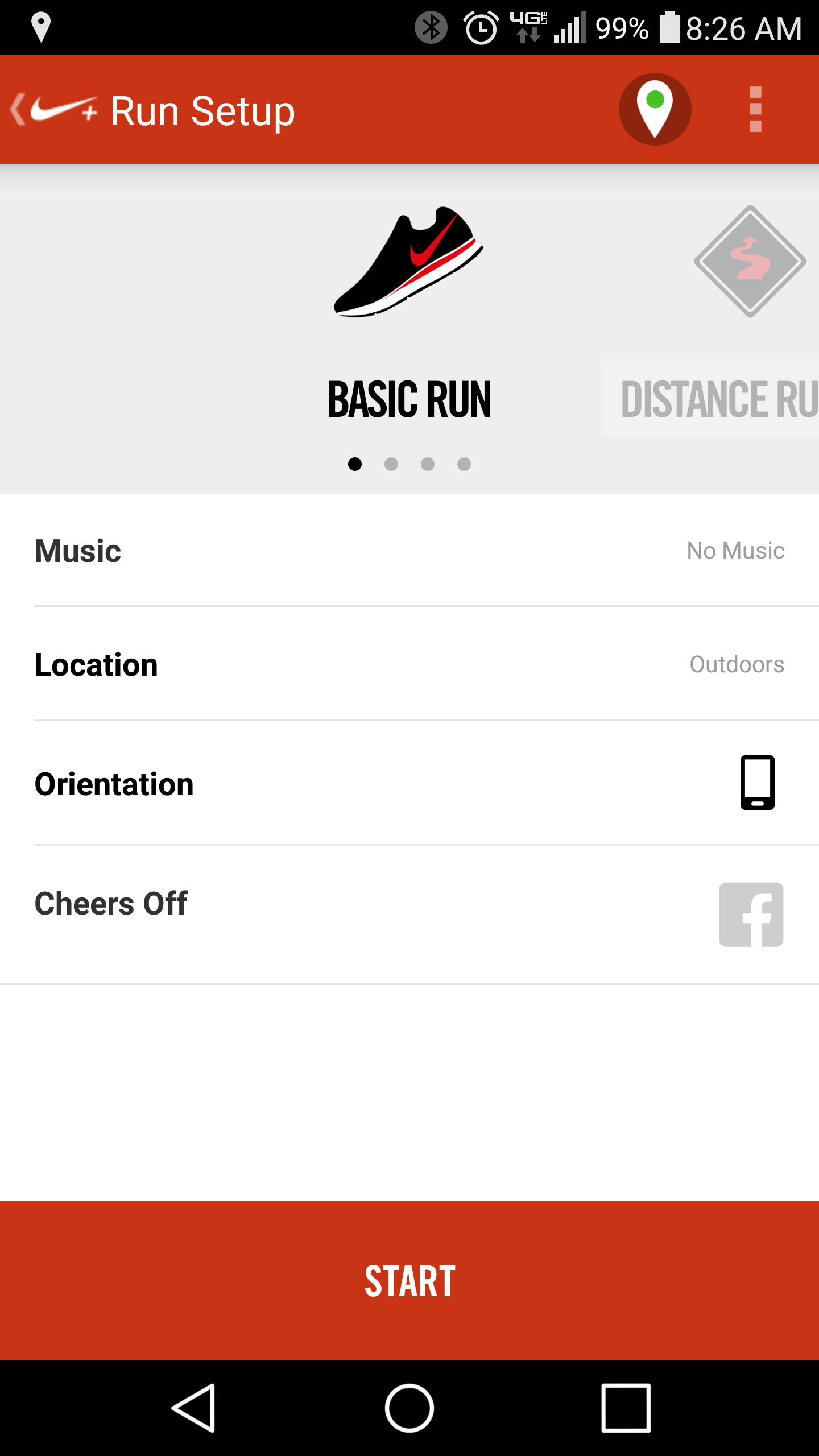The width and height of the screenshot is (819, 1456).
Task: Open the overflow menu in the action bar
Action: [755, 109]
